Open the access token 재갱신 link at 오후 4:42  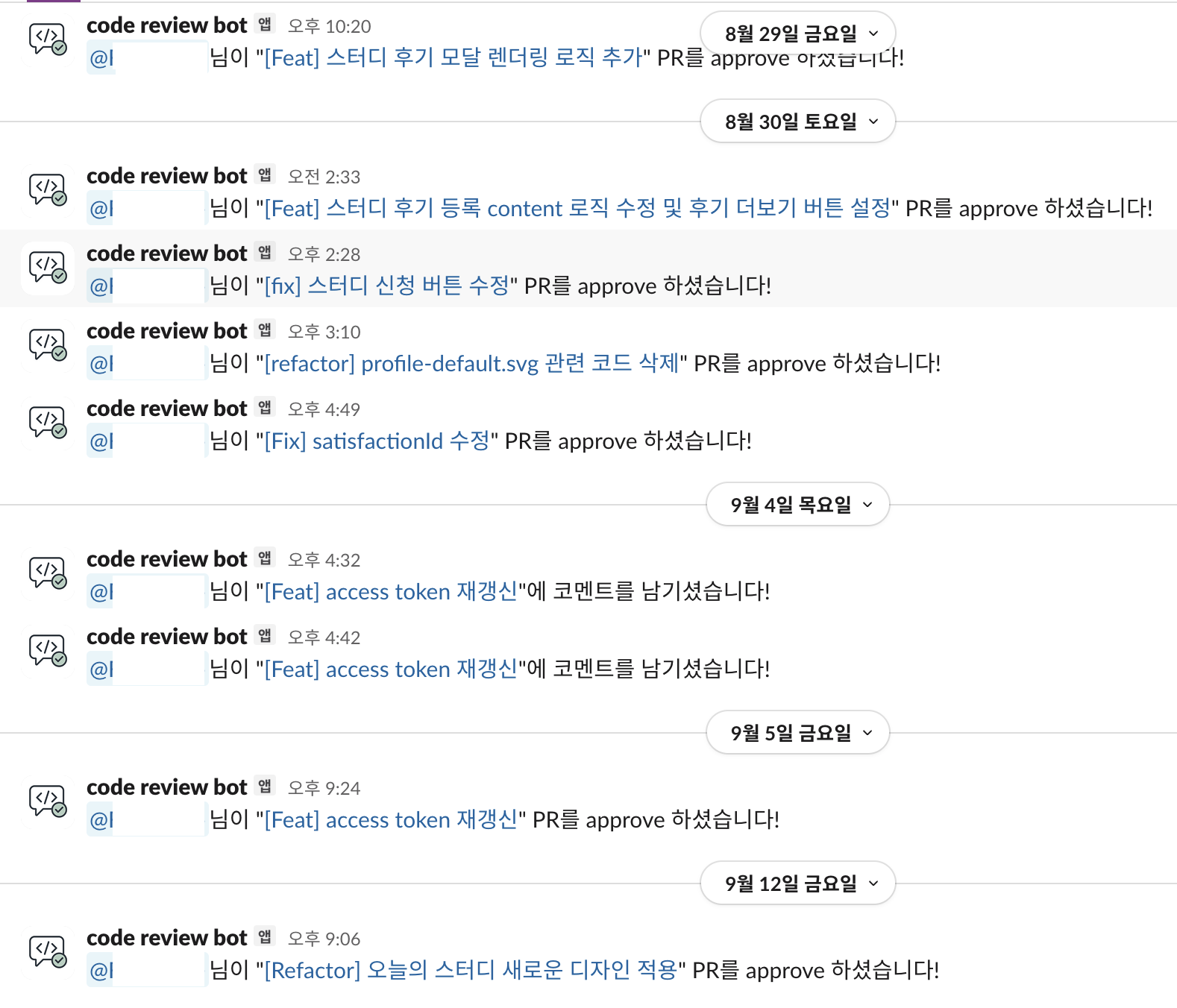(391, 669)
